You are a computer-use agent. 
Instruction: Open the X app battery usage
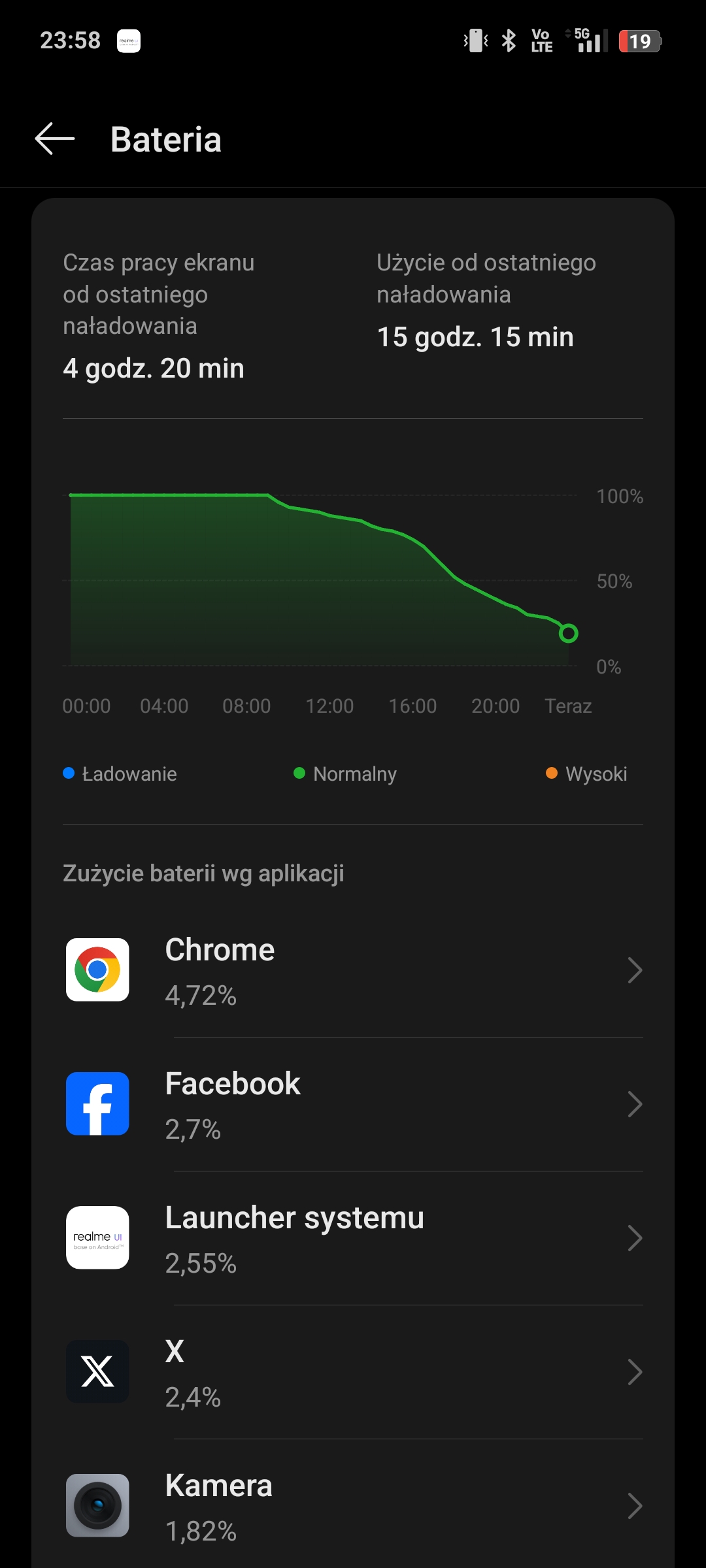(353, 1372)
